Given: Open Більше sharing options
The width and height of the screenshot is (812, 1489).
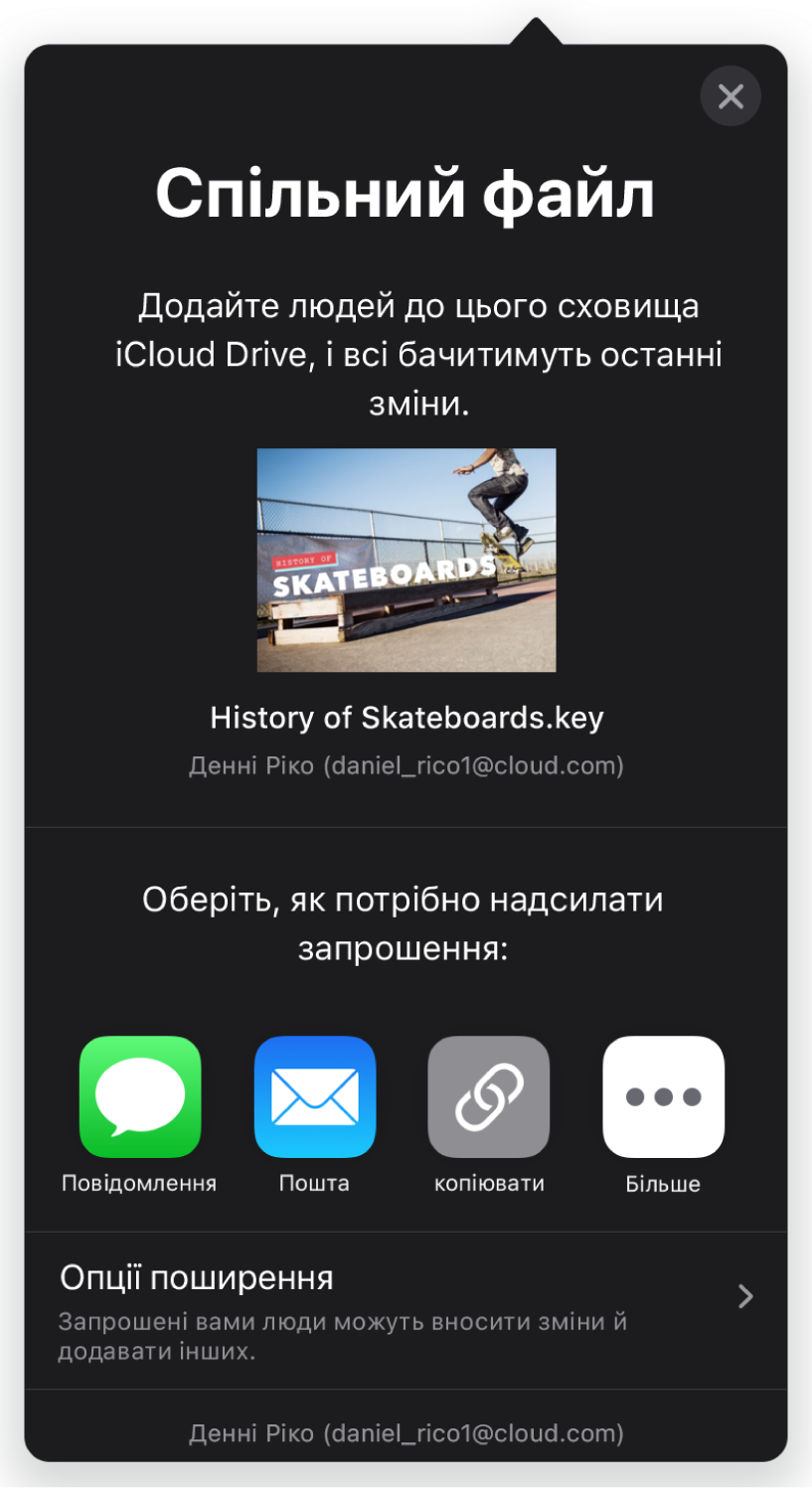Looking at the screenshot, I should point(663,1097).
